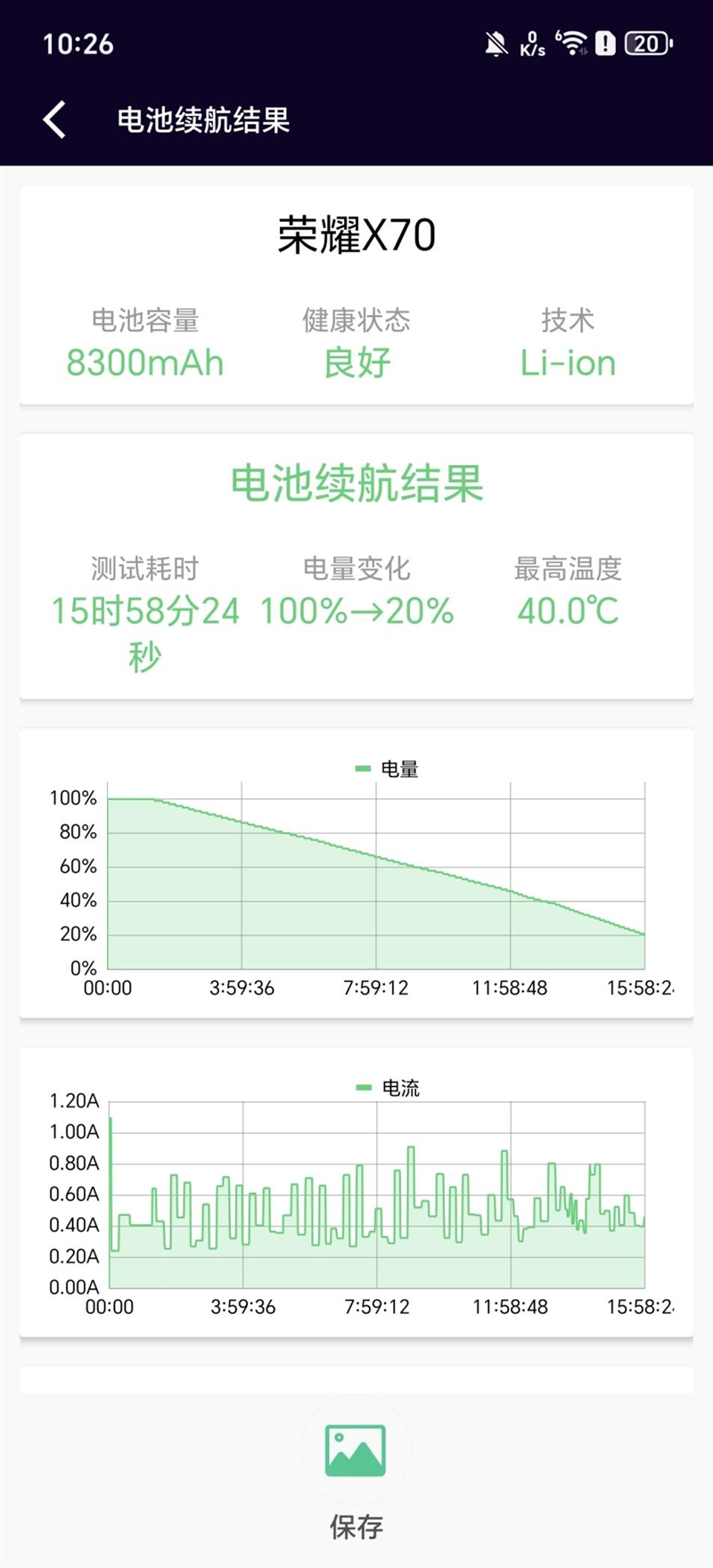Tap the 8300mAh capacity value
This screenshot has width=713, height=1568.
point(145,363)
